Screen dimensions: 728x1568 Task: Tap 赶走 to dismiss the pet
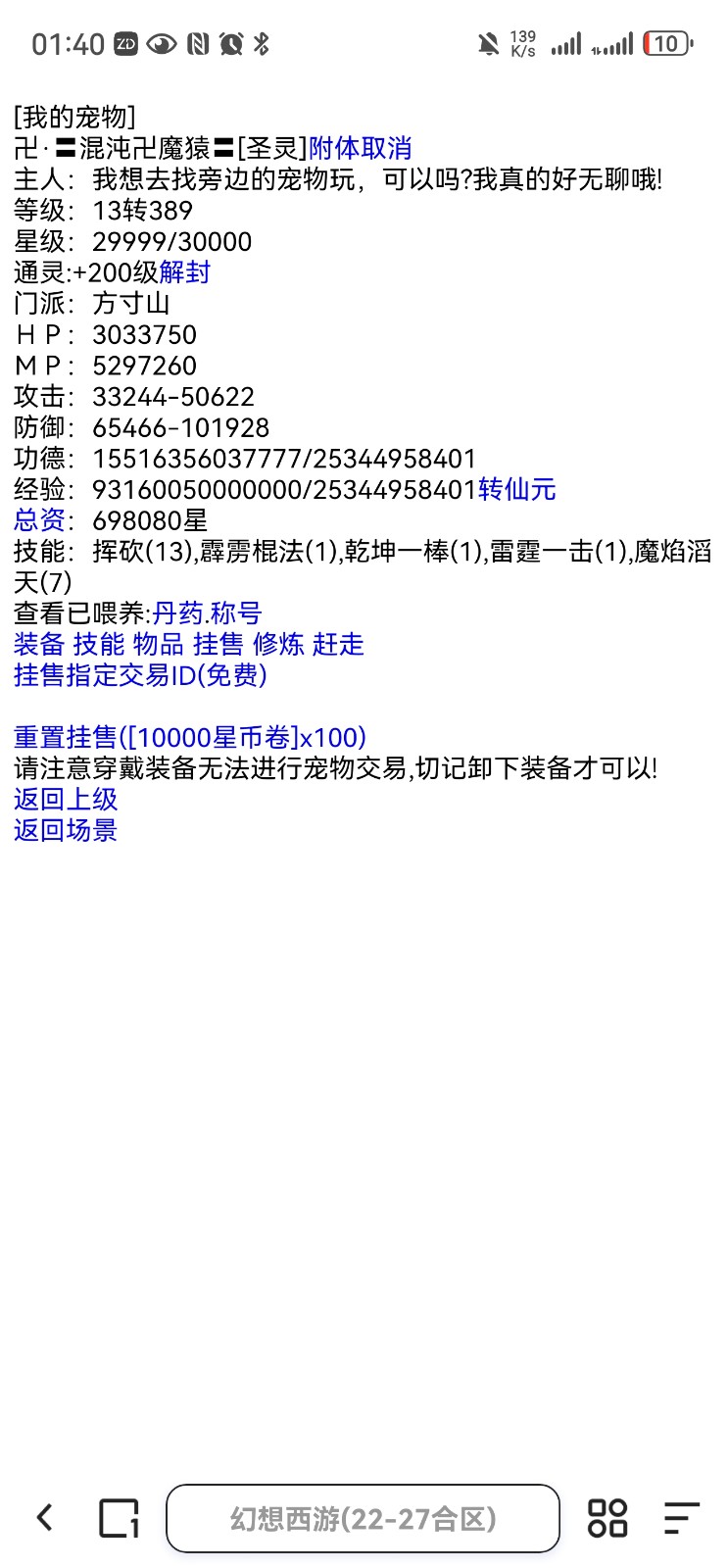pos(338,645)
